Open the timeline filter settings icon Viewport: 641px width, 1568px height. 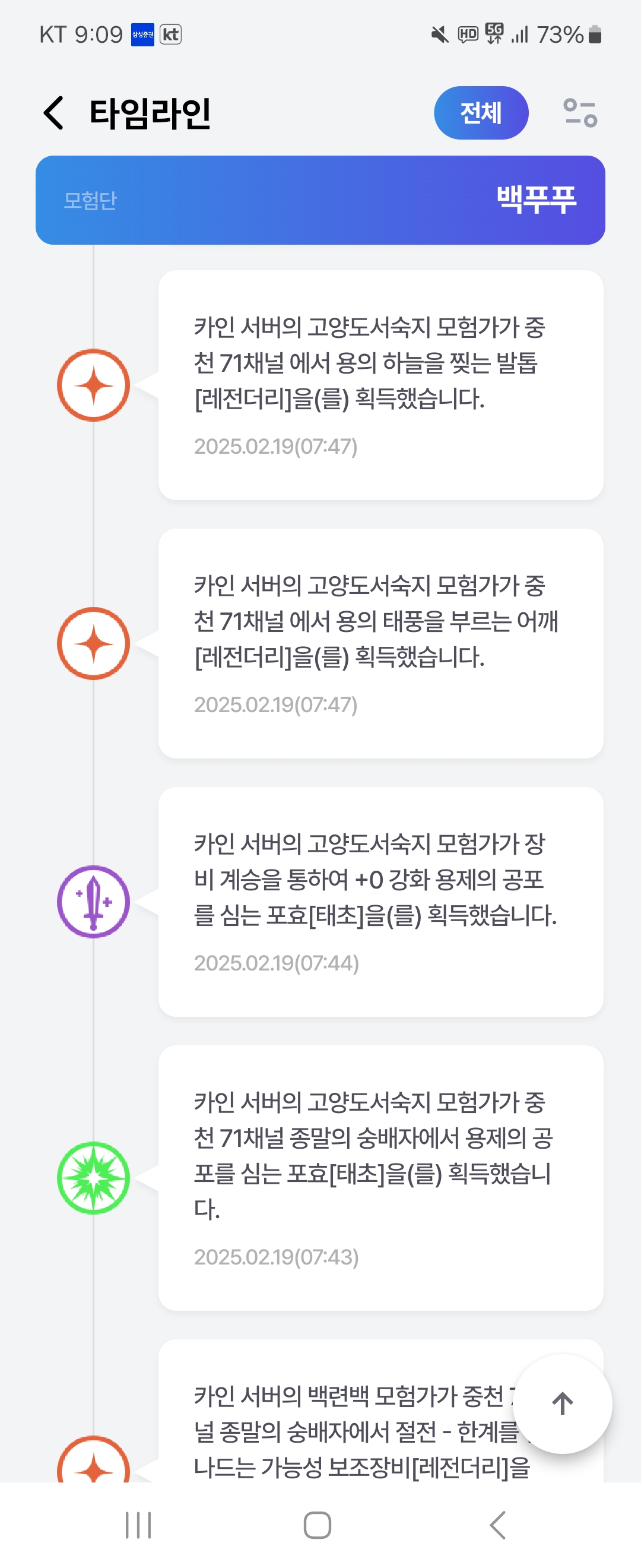pyautogui.click(x=580, y=113)
